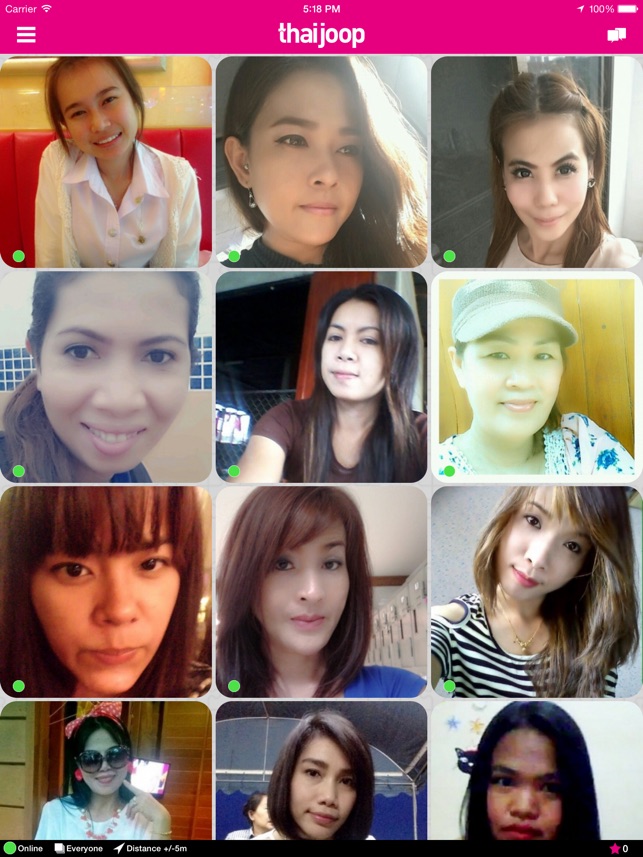Open the favorites star counter
This screenshot has height=857, width=643.
[619, 848]
